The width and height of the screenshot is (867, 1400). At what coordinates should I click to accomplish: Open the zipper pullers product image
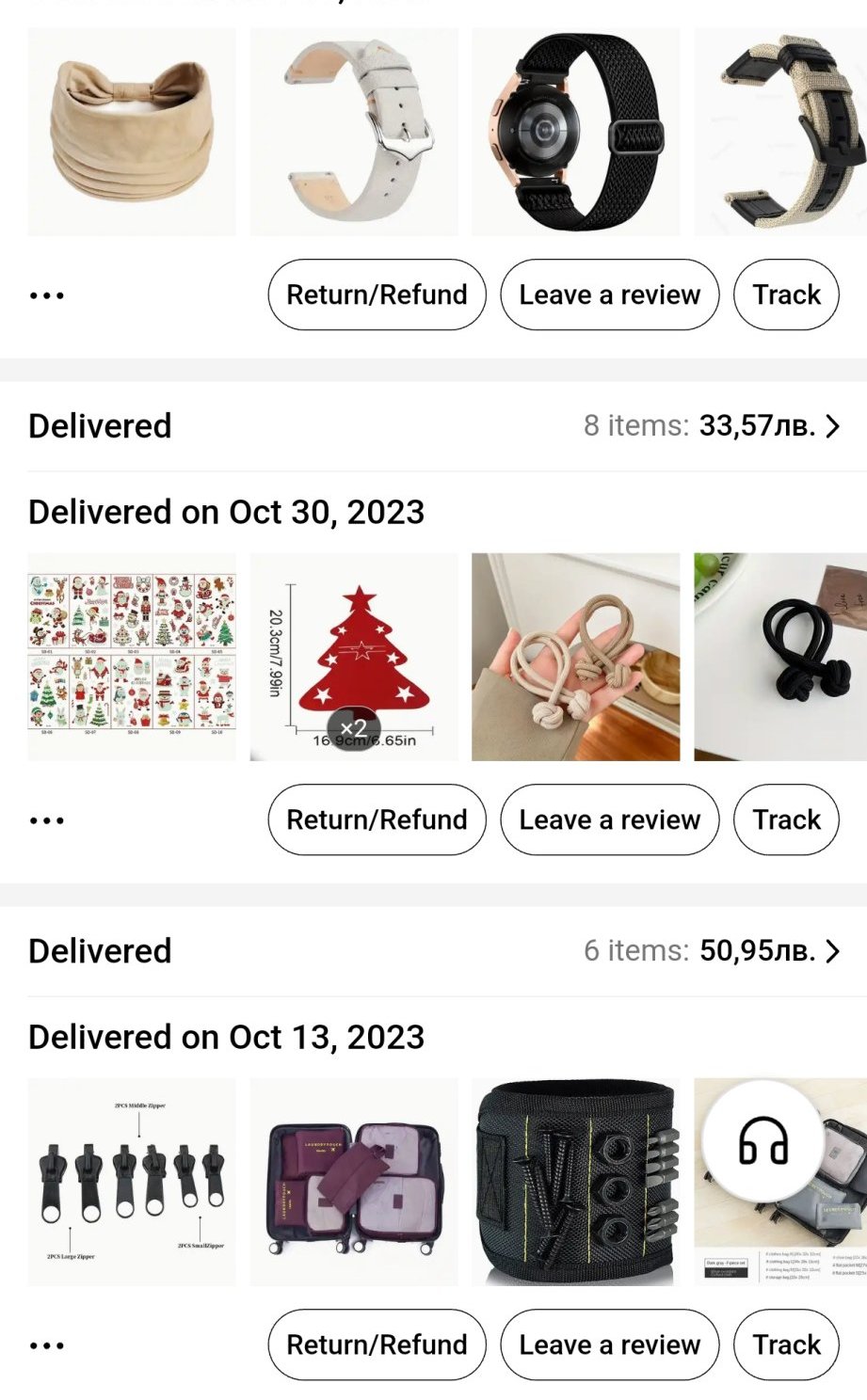pos(132,1182)
